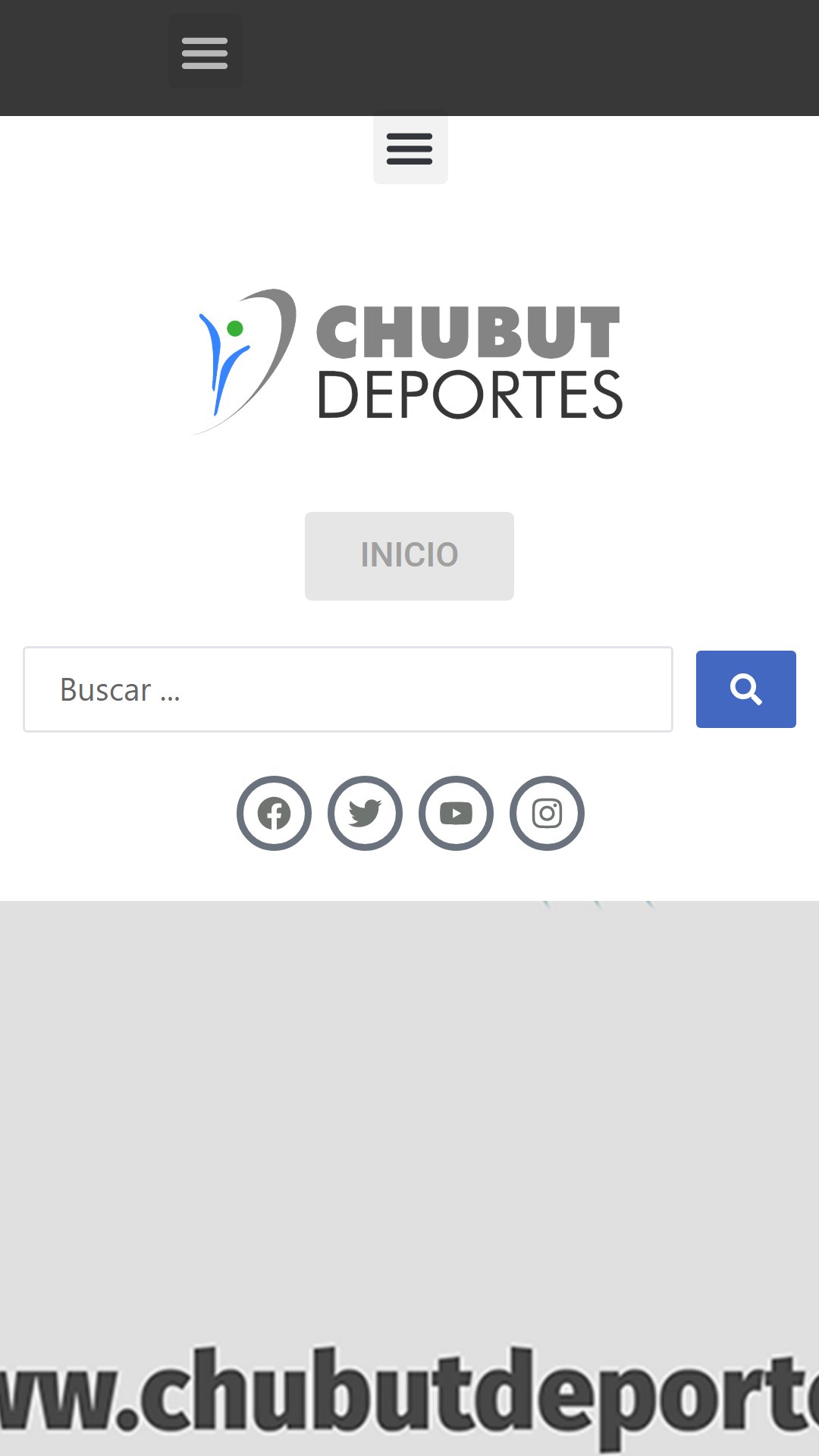819x1456 pixels.
Task: Open the YouTube channel
Action: pyautogui.click(x=456, y=813)
